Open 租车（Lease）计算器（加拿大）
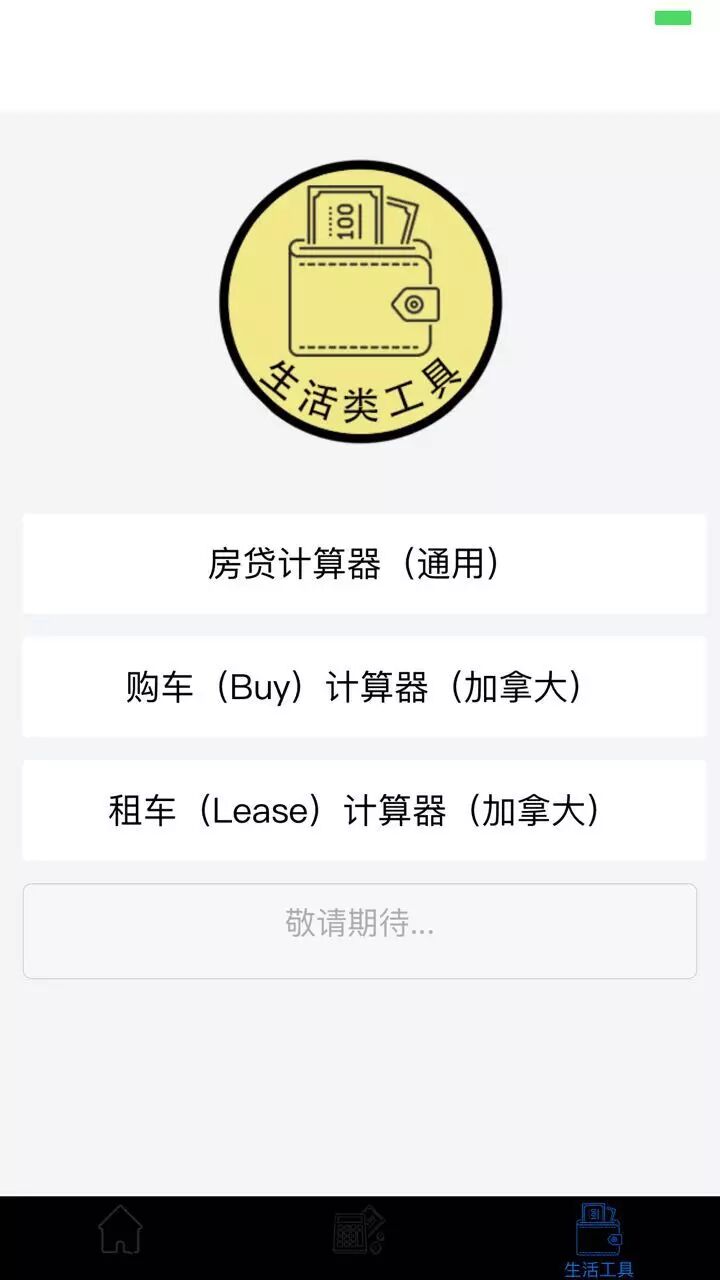 click(x=364, y=810)
